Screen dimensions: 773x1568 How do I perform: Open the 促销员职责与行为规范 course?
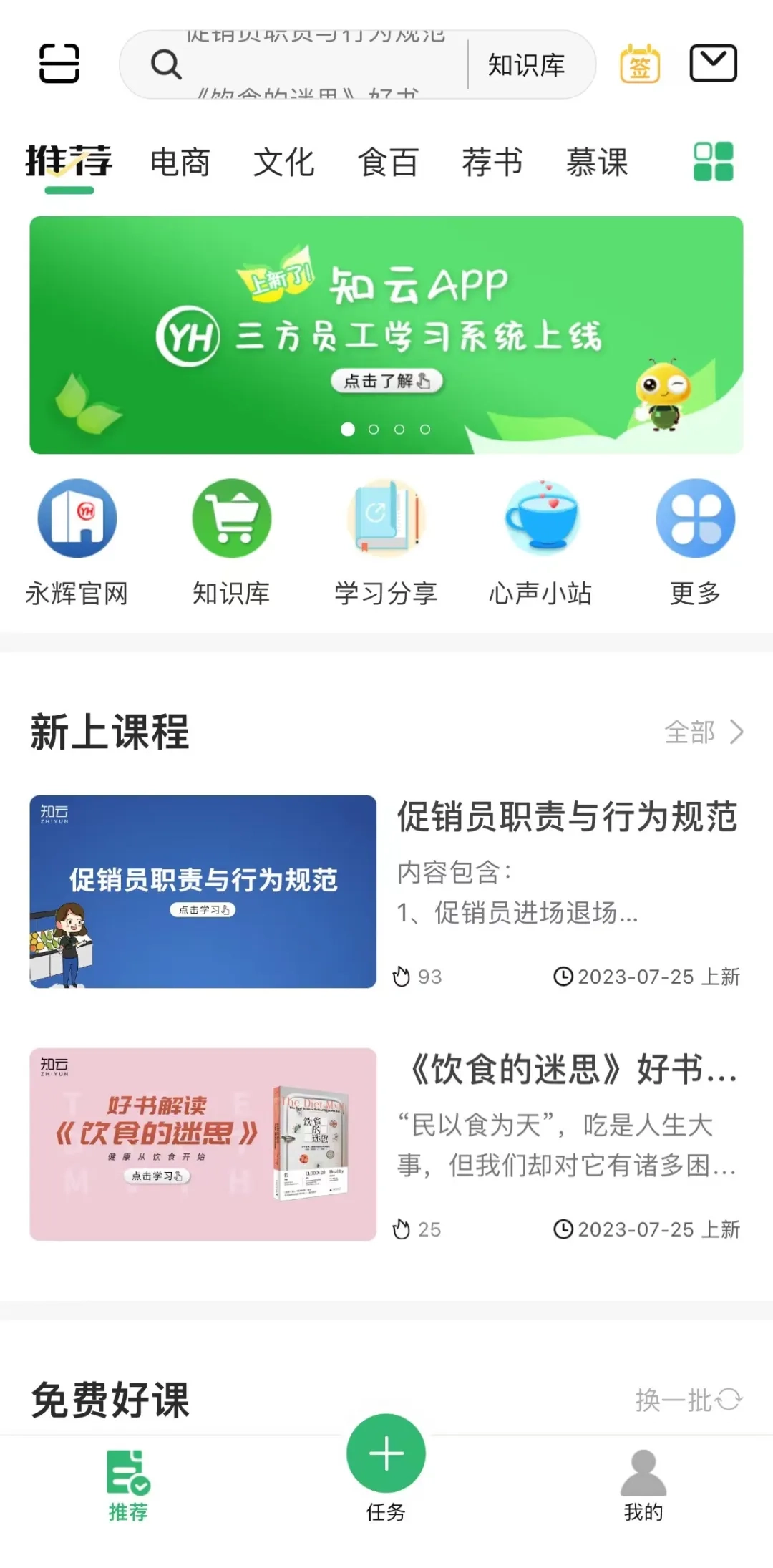(386, 891)
